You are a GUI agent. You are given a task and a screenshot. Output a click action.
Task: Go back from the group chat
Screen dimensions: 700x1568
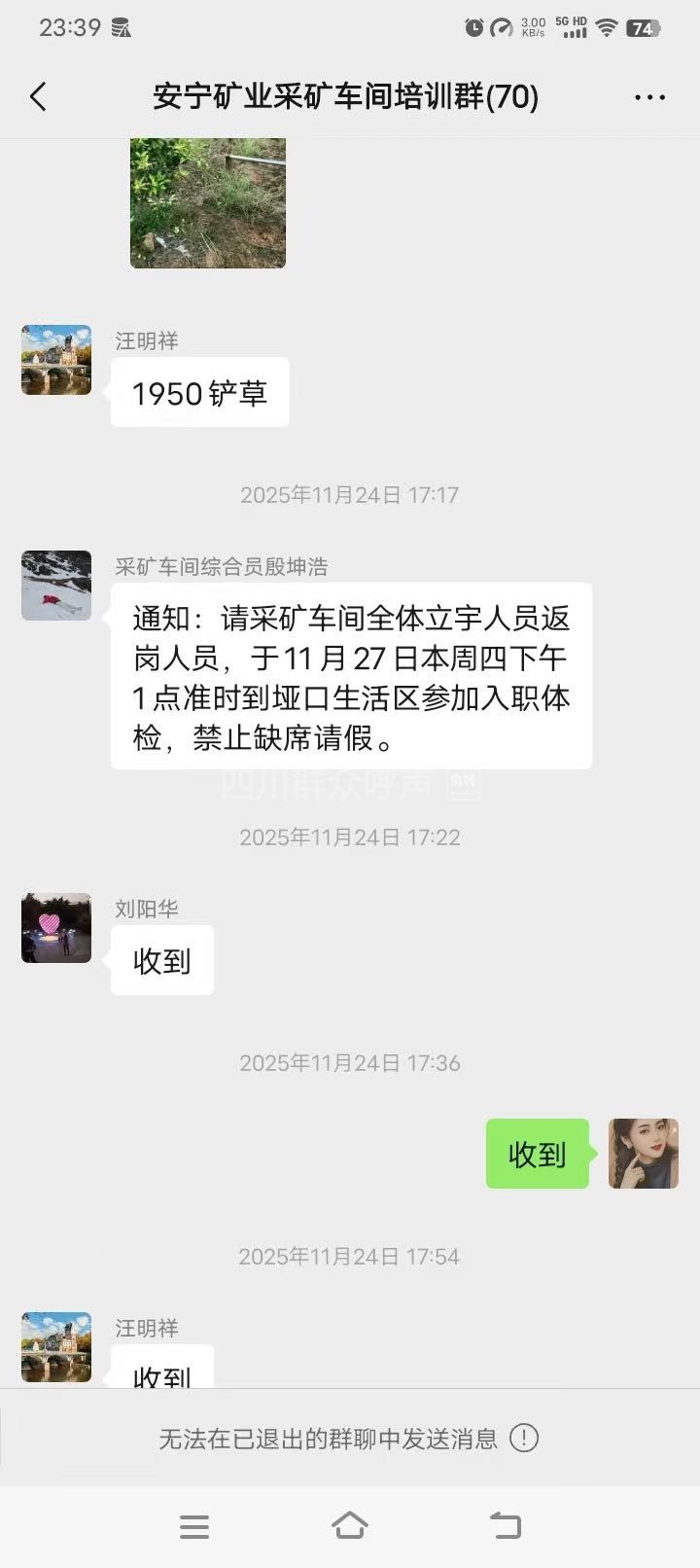(x=38, y=96)
